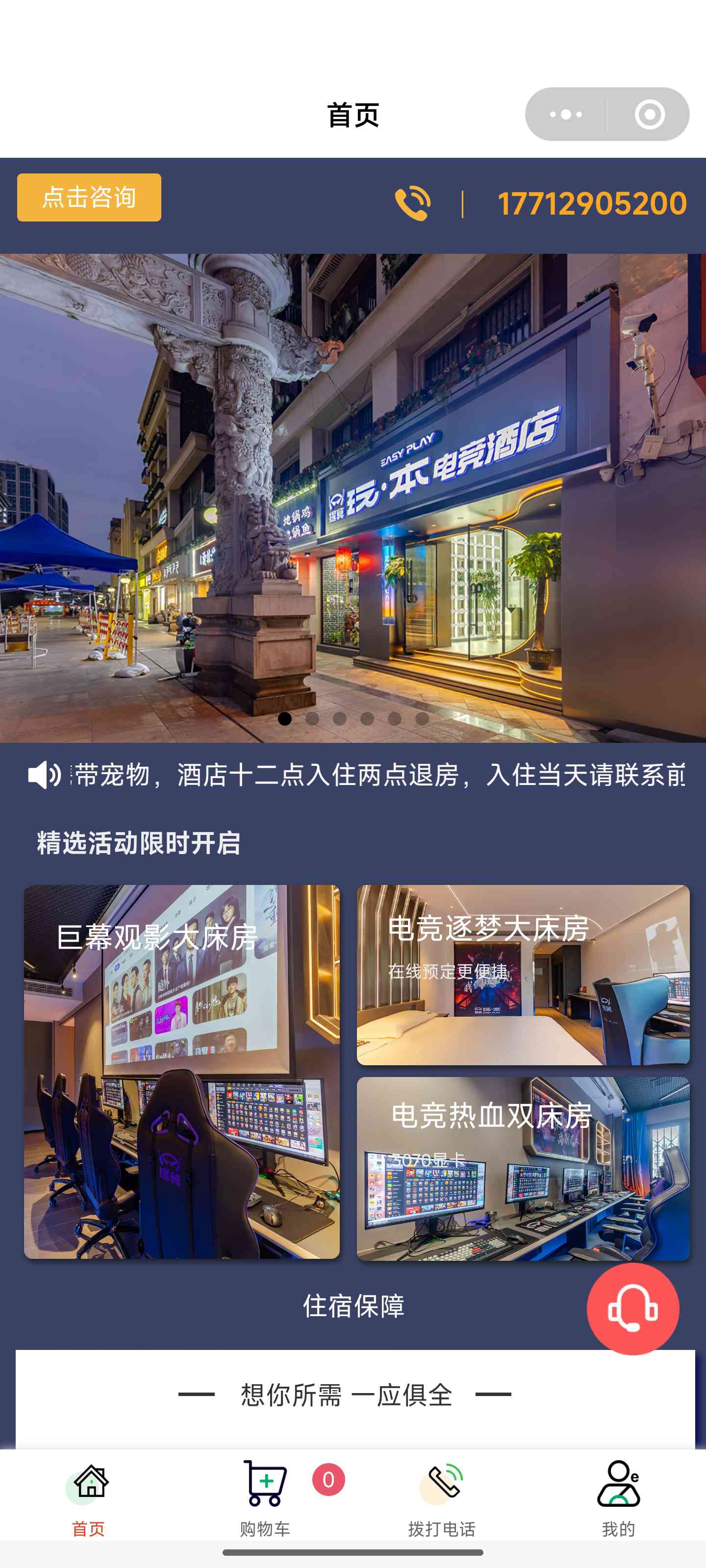Viewport: 706px width, 1568px height.
Task: Open the mini program more options menu
Action: [x=565, y=115]
